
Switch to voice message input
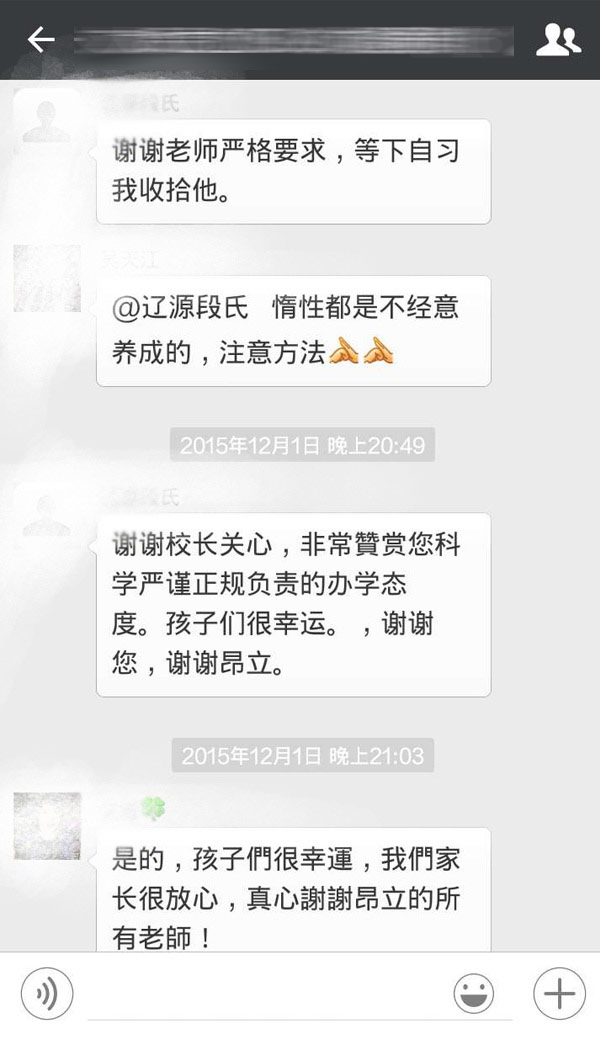click(x=47, y=994)
